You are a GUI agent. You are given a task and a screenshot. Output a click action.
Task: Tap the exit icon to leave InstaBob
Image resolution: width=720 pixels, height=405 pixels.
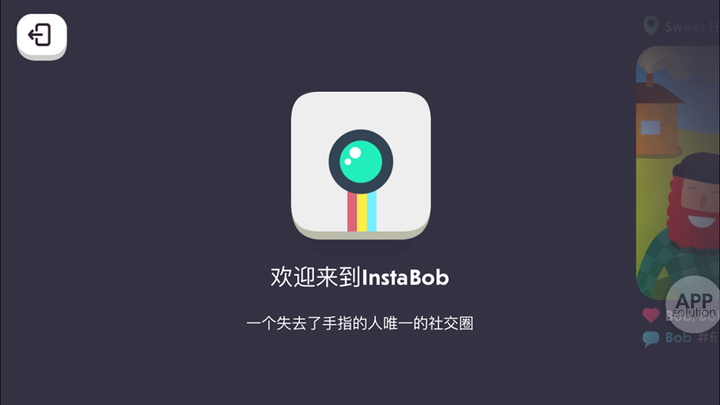tap(41, 37)
